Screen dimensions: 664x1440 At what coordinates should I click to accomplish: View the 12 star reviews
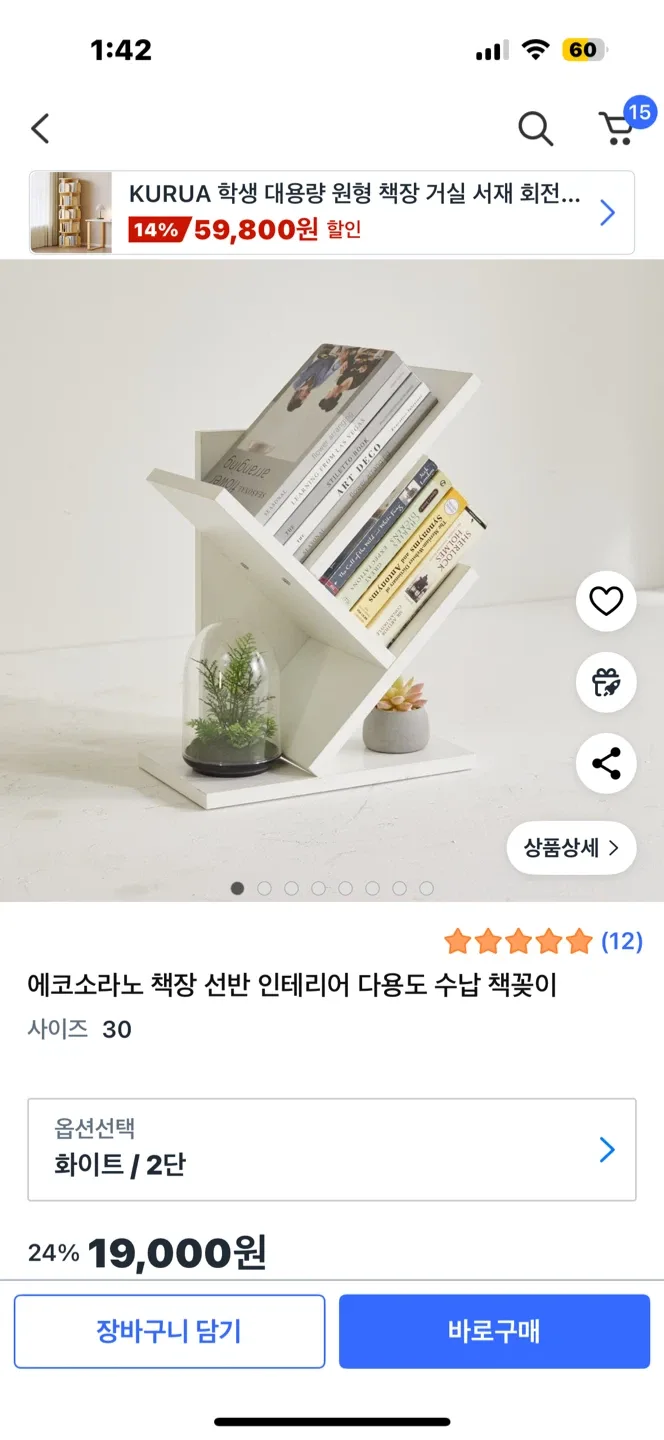543,941
